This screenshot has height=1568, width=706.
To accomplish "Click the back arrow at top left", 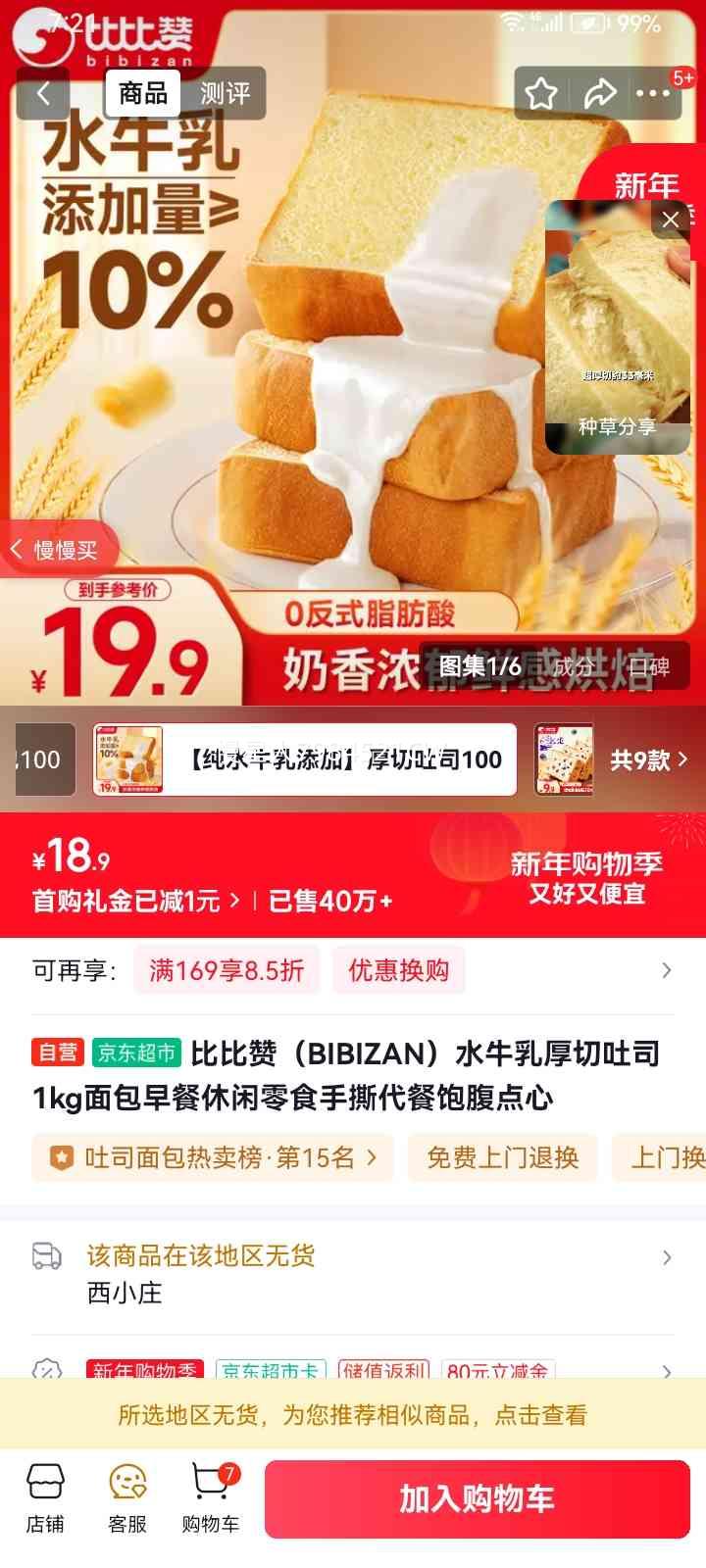I will click(41, 93).
